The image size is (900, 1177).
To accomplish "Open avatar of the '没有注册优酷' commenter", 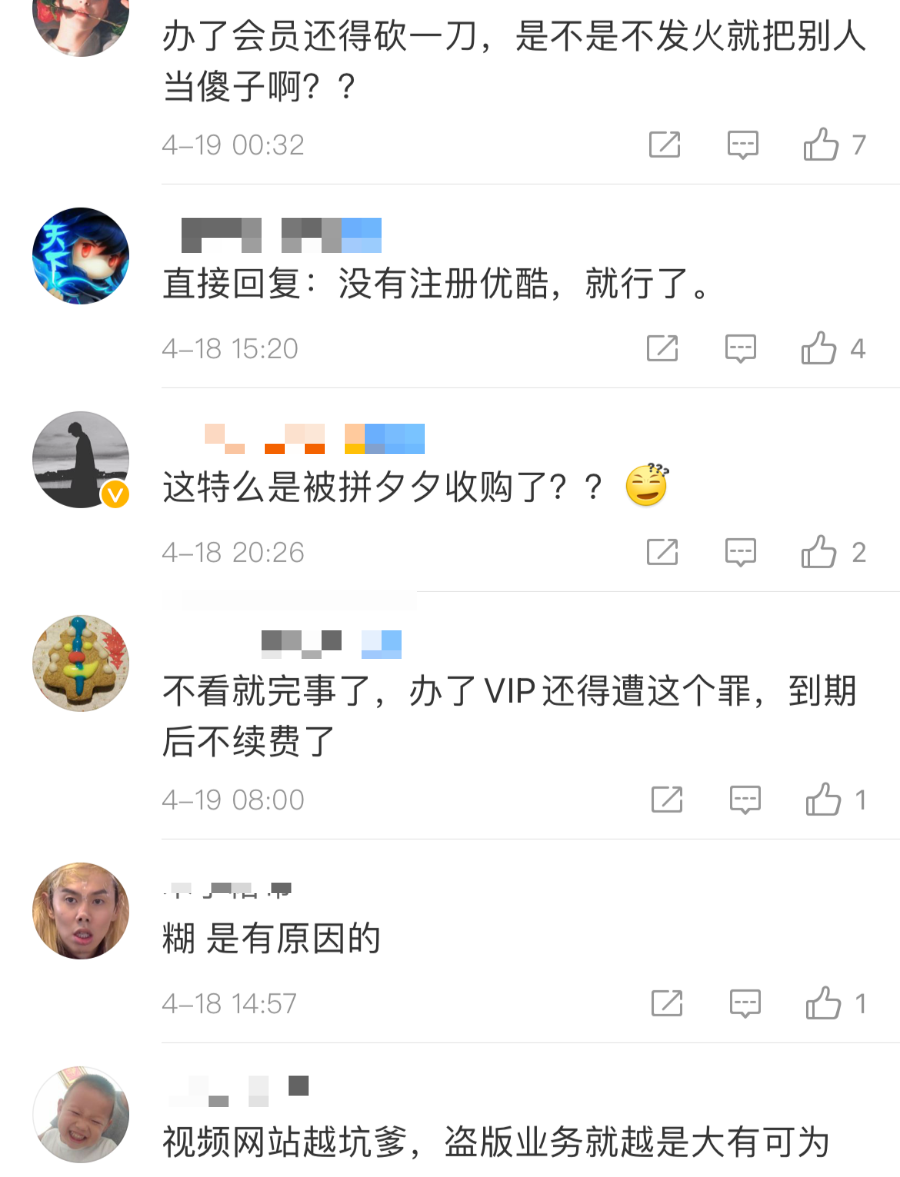I will (x=81, y=256).
